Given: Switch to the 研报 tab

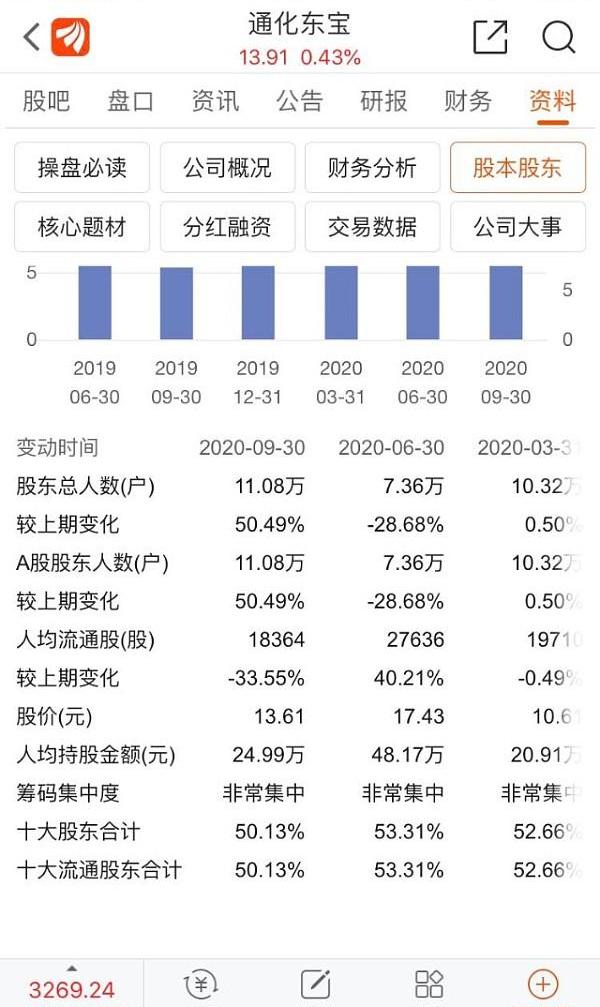Looking at the screenshot, I should click(x=384, y=101).
